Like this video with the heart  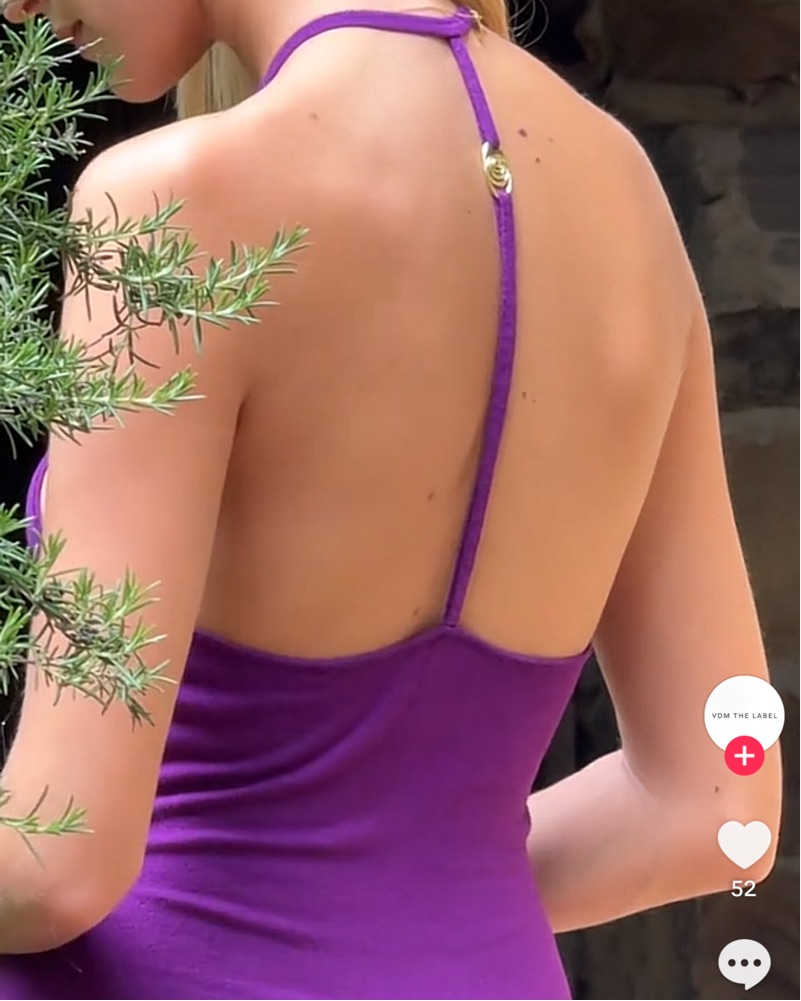pos(744,844)
